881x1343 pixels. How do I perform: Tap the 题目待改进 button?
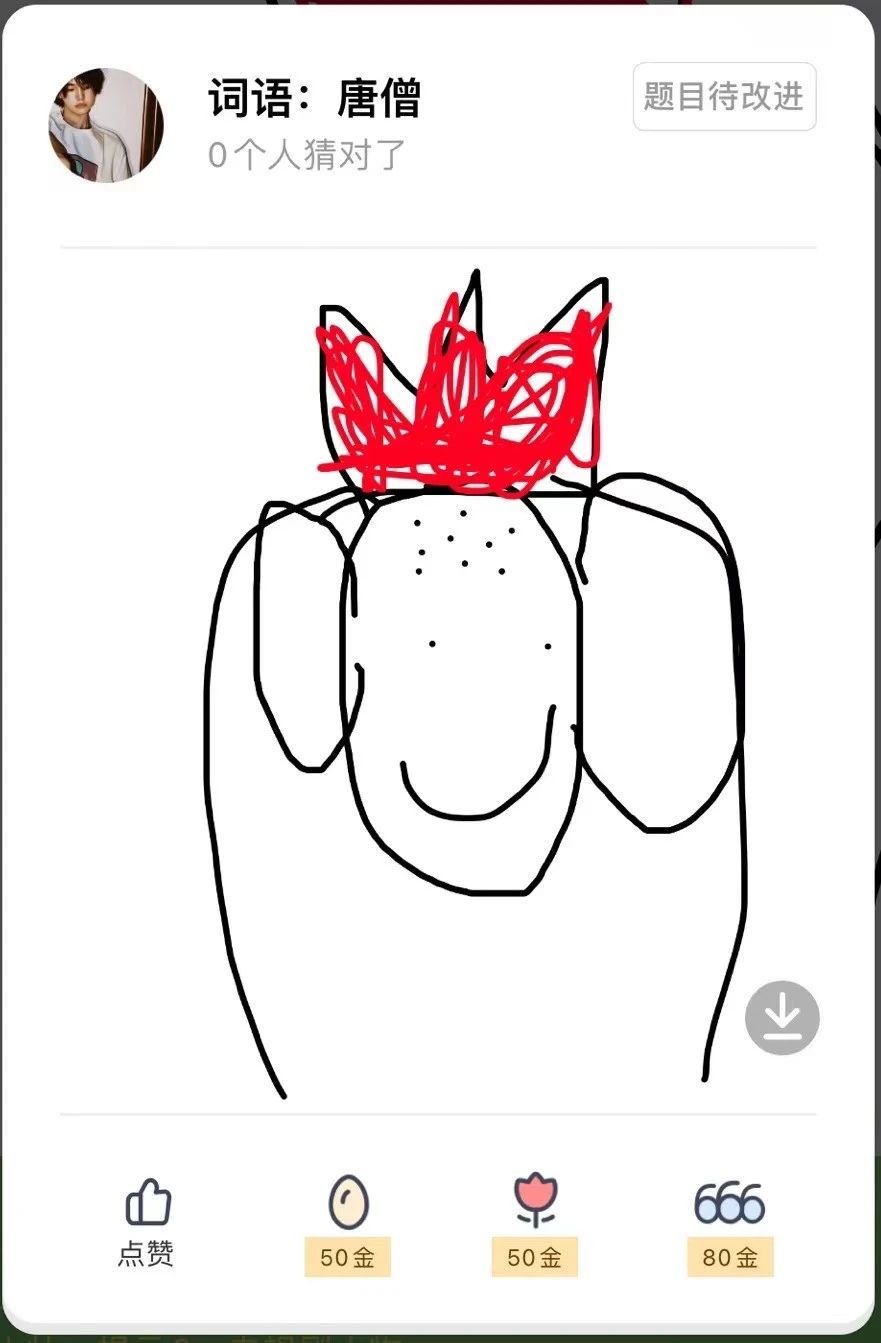tap(724, 96)
